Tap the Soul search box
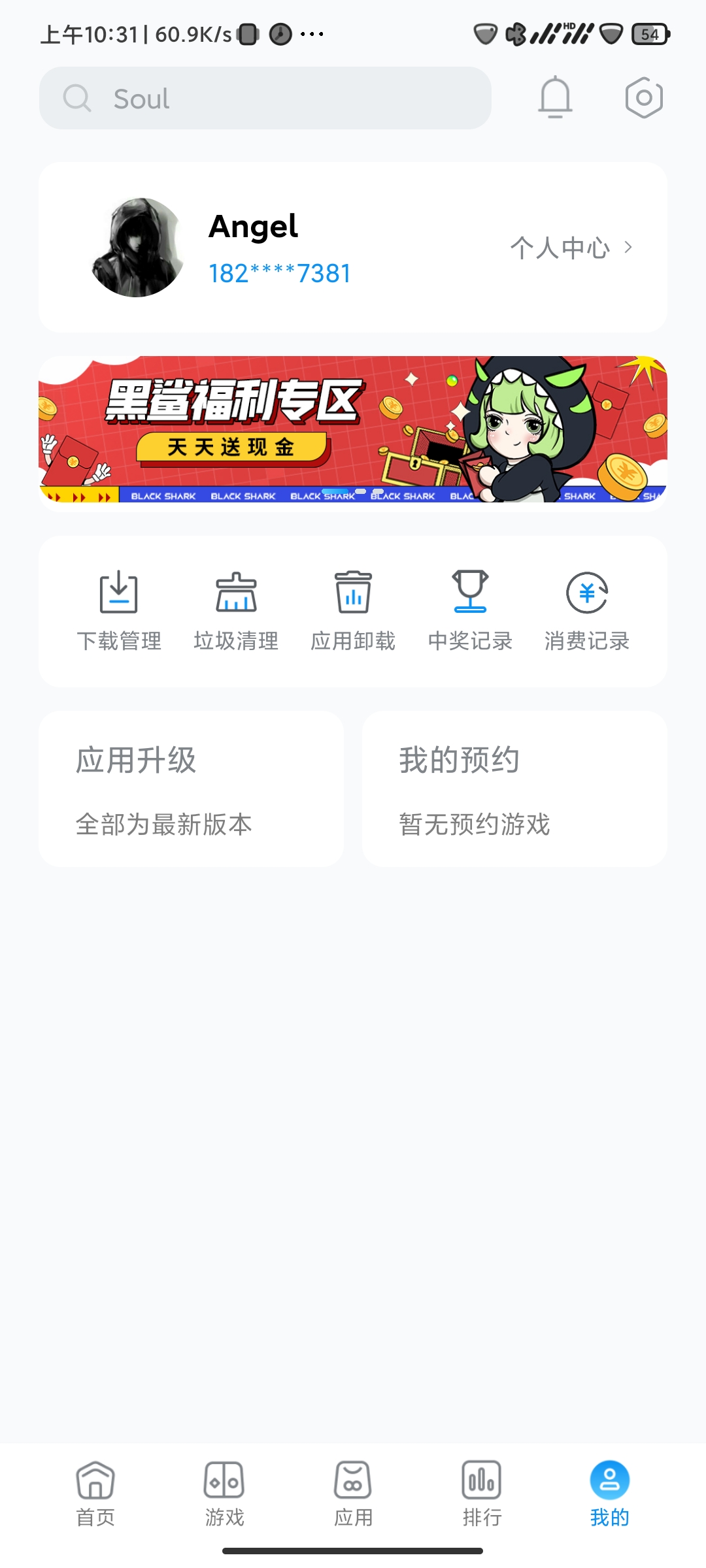 point(265,98)
